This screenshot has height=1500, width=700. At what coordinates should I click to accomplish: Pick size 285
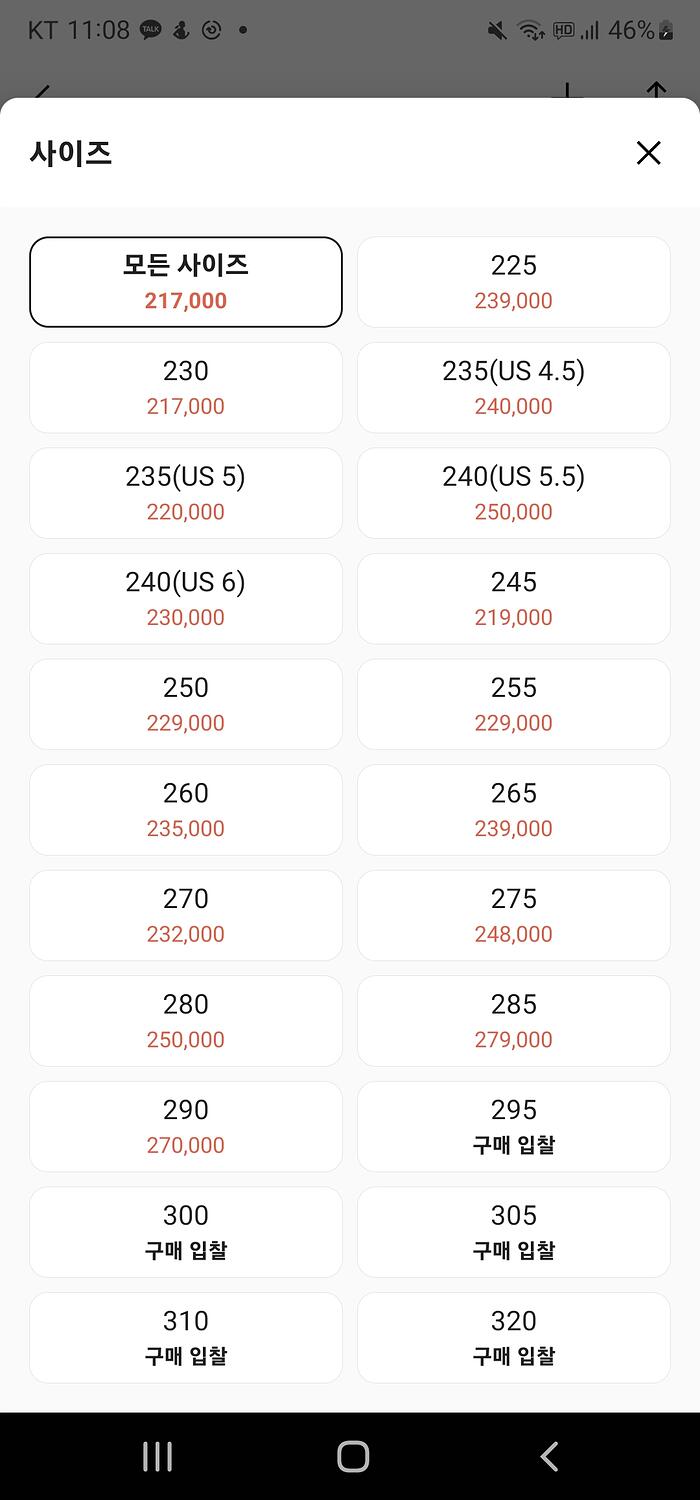click(x=514, y=1021)
